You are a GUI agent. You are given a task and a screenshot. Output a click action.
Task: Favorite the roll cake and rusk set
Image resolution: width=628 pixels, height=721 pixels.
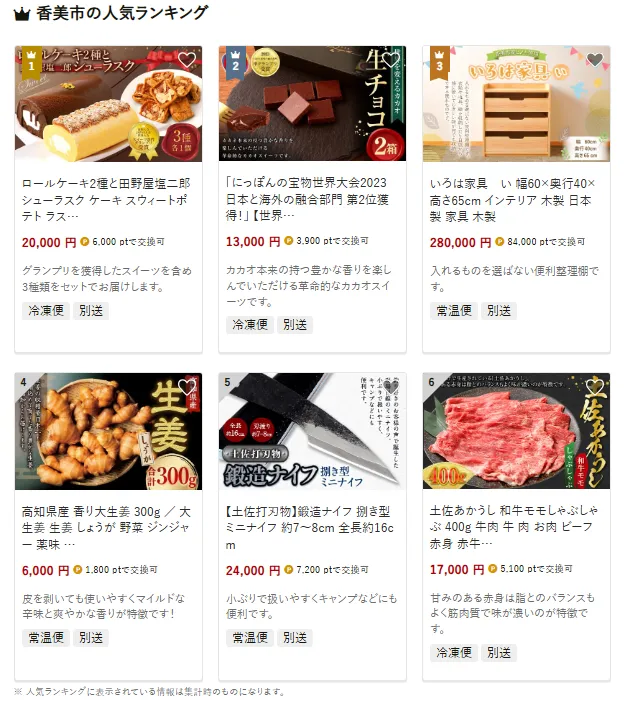coord(186,60)
